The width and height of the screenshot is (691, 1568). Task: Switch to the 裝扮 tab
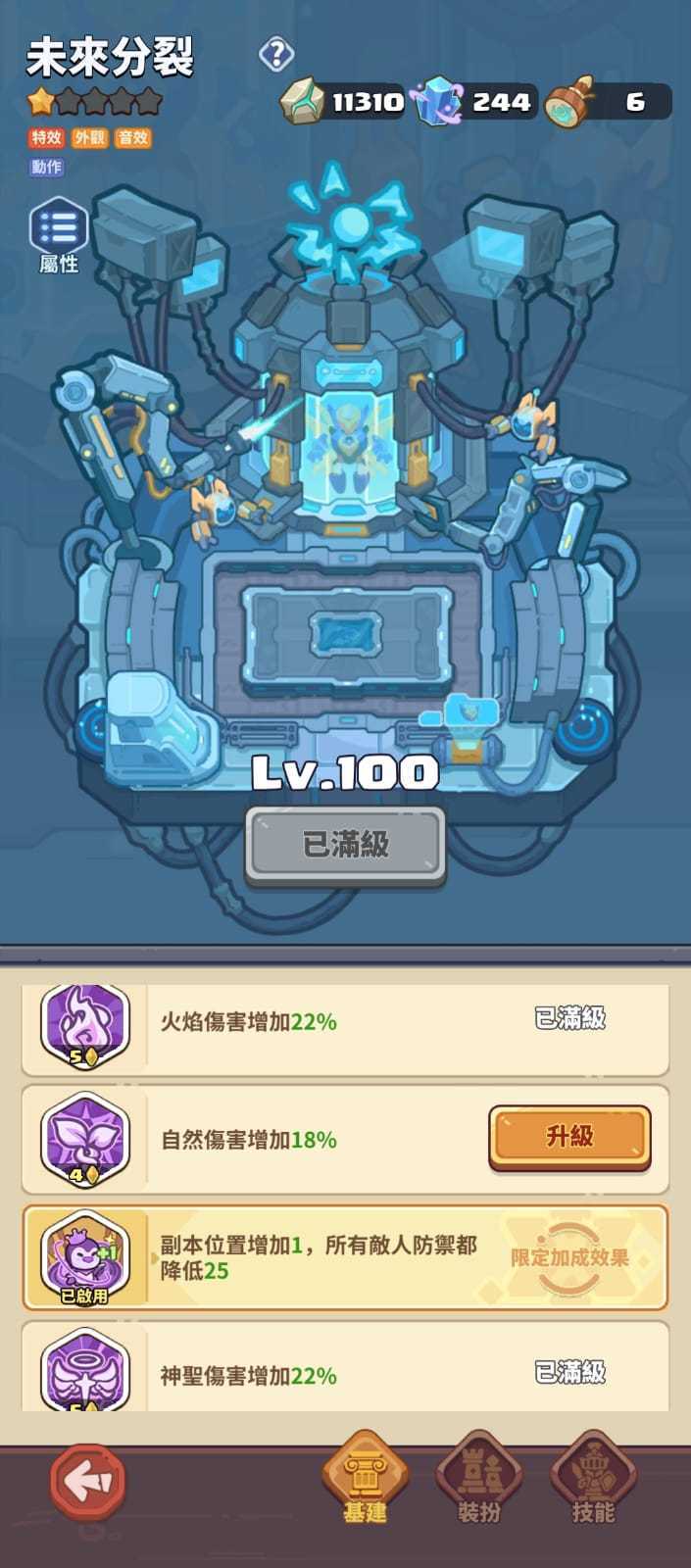point(479,1480)
